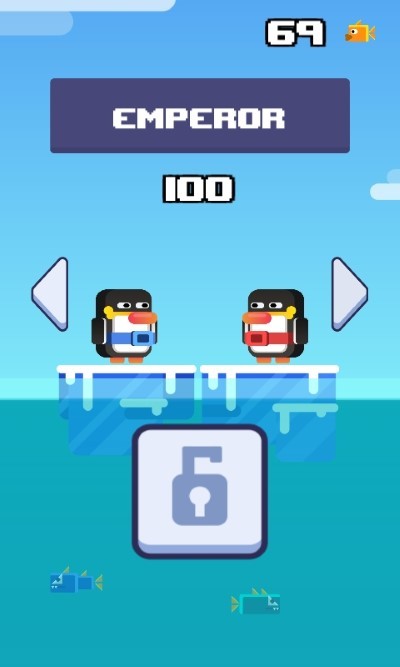The width and height of the screenshot is (400, 667).
Task: Show the next penguin character
Action: (349, 294)
